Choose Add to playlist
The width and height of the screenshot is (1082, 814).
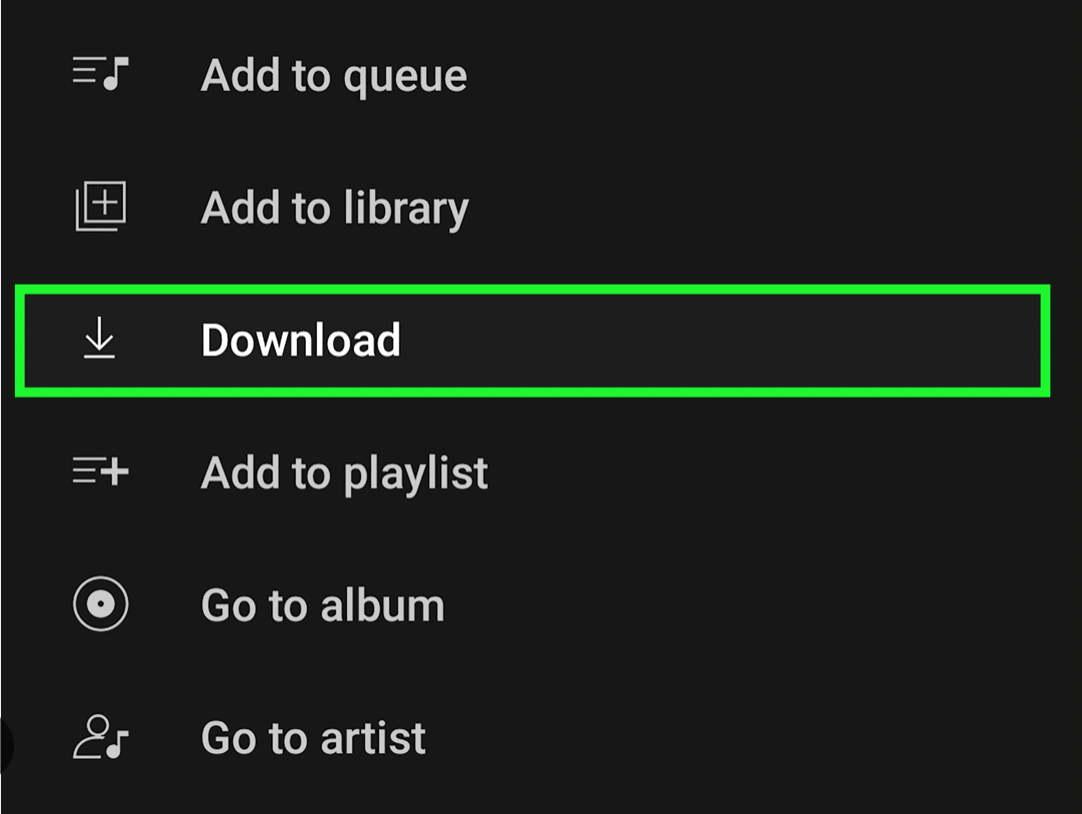(x=344, y=473)
